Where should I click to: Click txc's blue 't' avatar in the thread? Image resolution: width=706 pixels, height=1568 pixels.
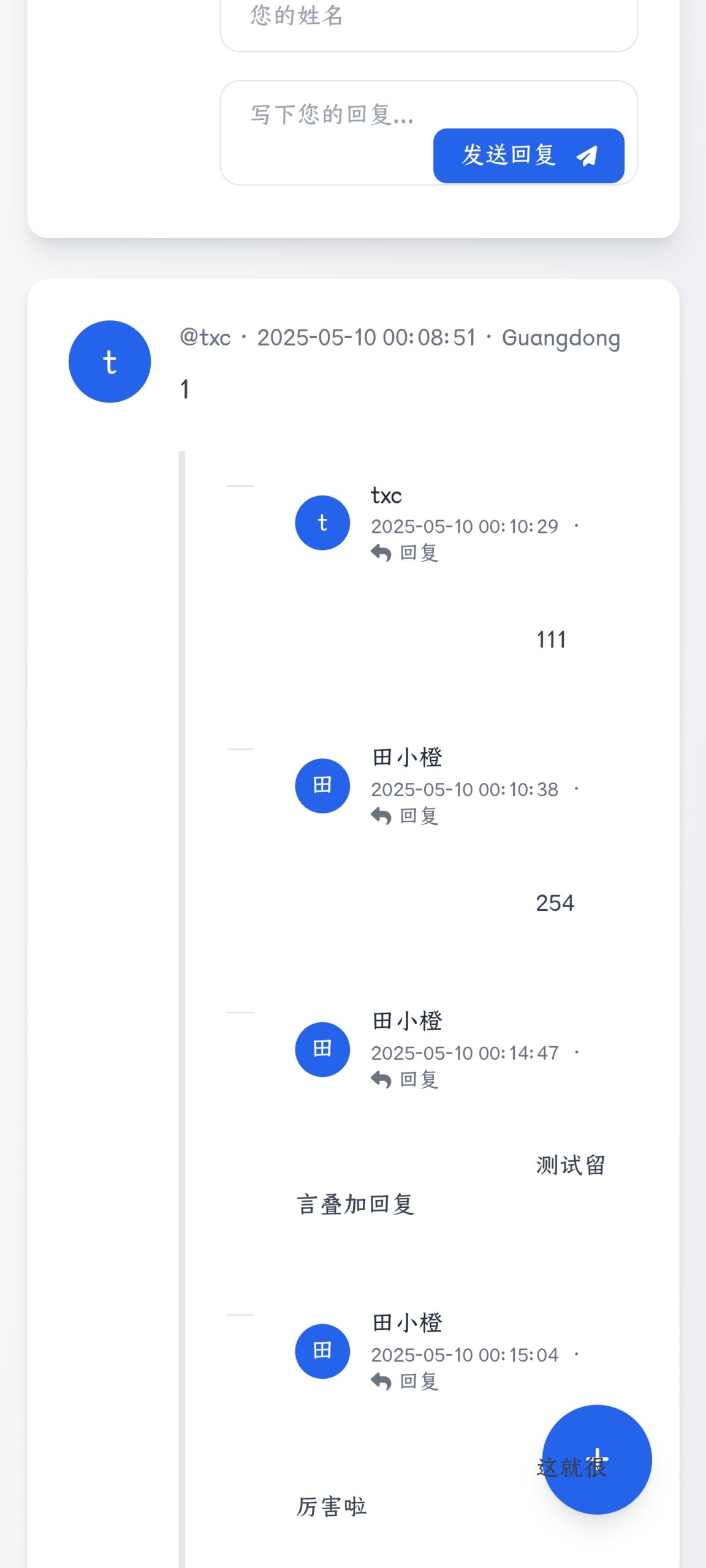[x=322, y=521]
